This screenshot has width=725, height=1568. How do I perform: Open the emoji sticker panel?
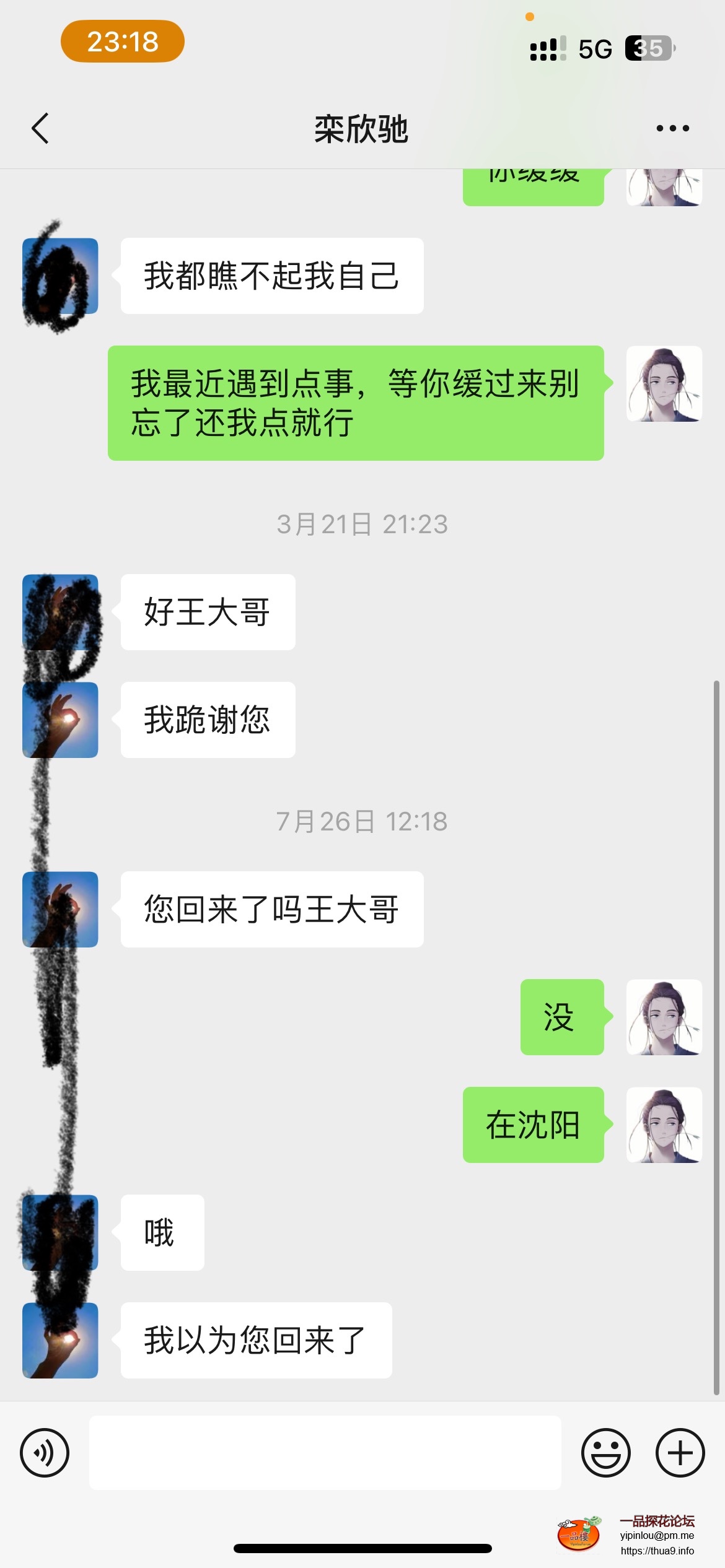[x=605, y=1453]
